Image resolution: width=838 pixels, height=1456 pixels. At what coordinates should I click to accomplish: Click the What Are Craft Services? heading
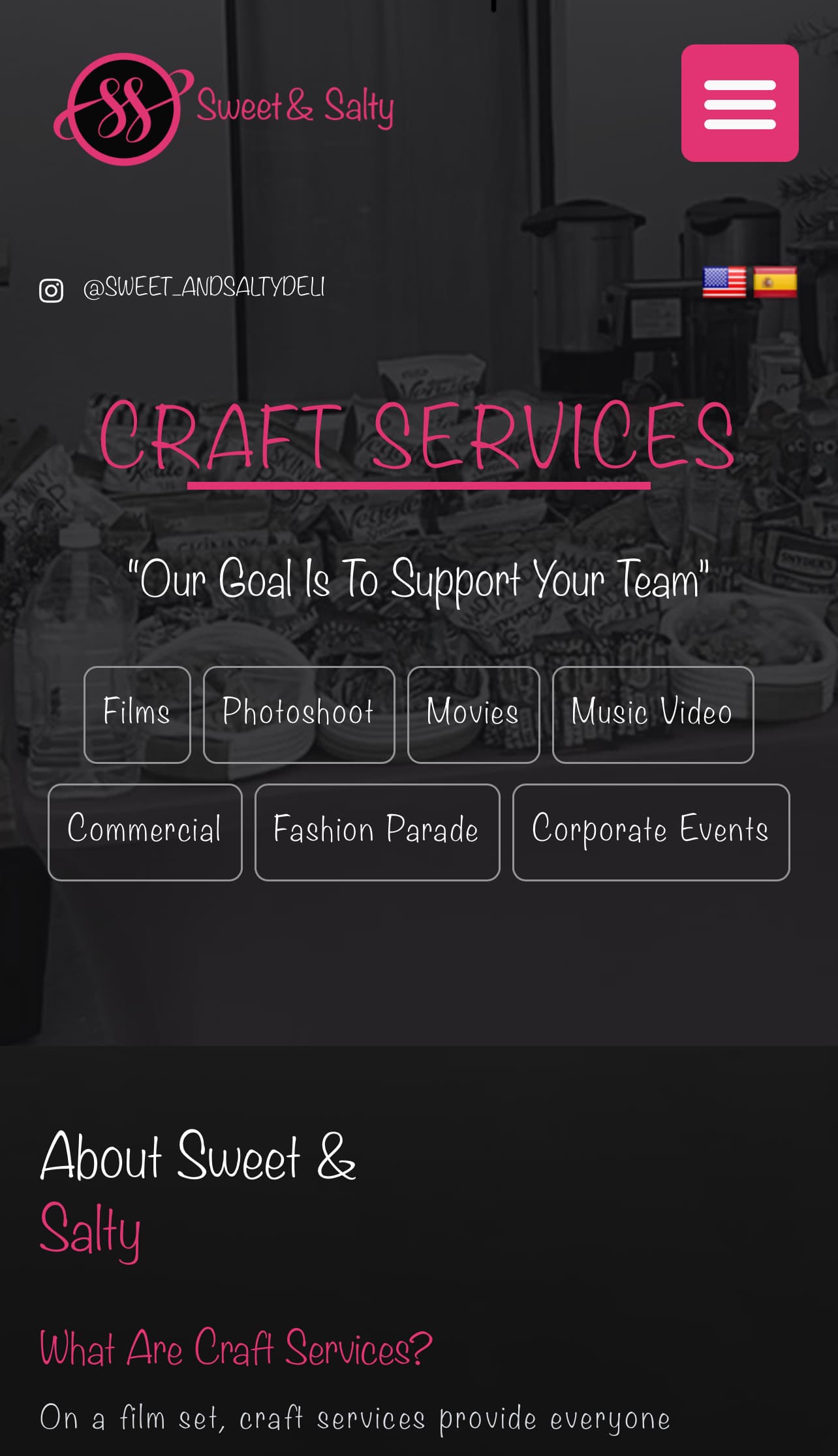(x=235, y=1348)
